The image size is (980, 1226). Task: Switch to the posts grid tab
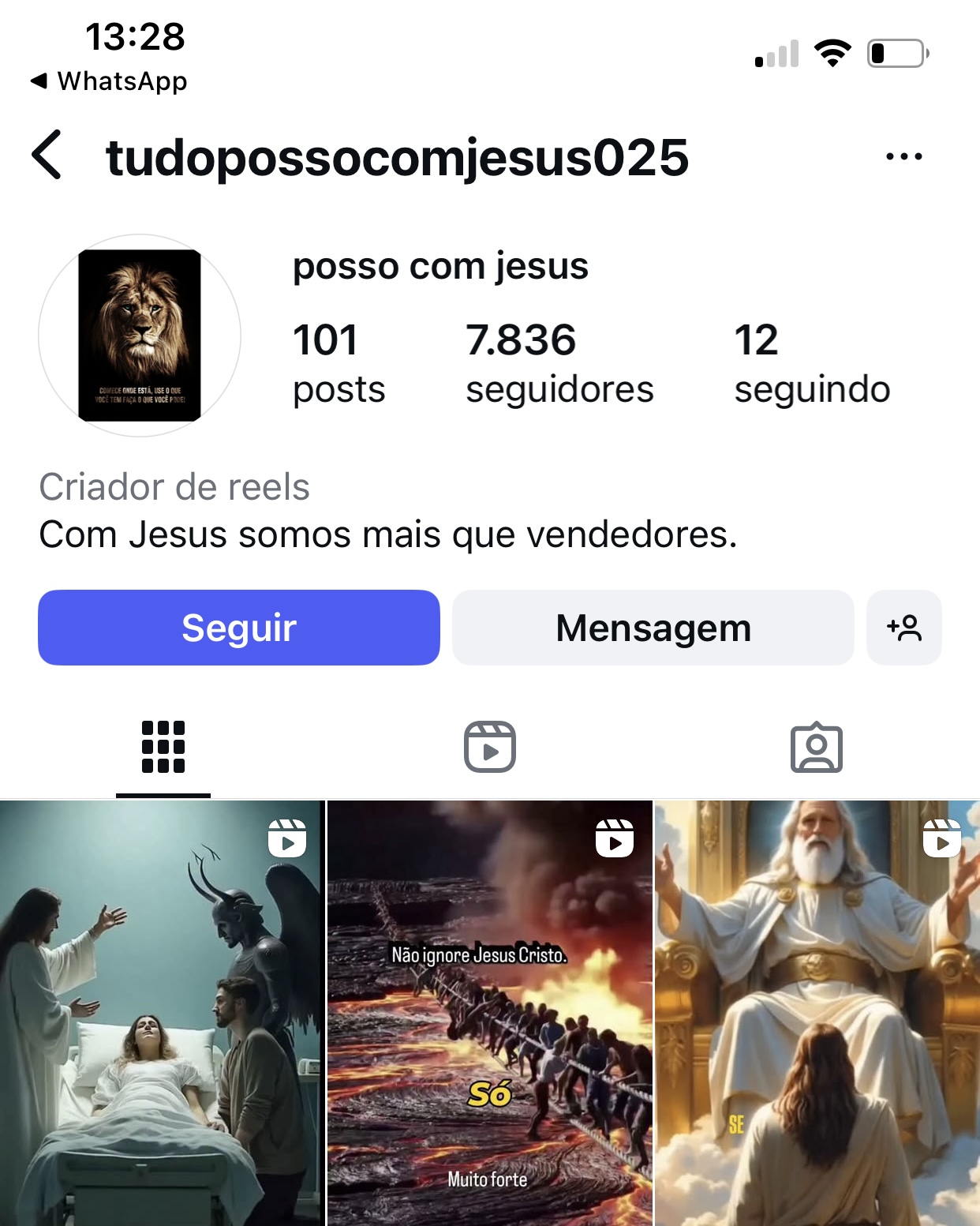pyautogui.click(x=163, y=747)
